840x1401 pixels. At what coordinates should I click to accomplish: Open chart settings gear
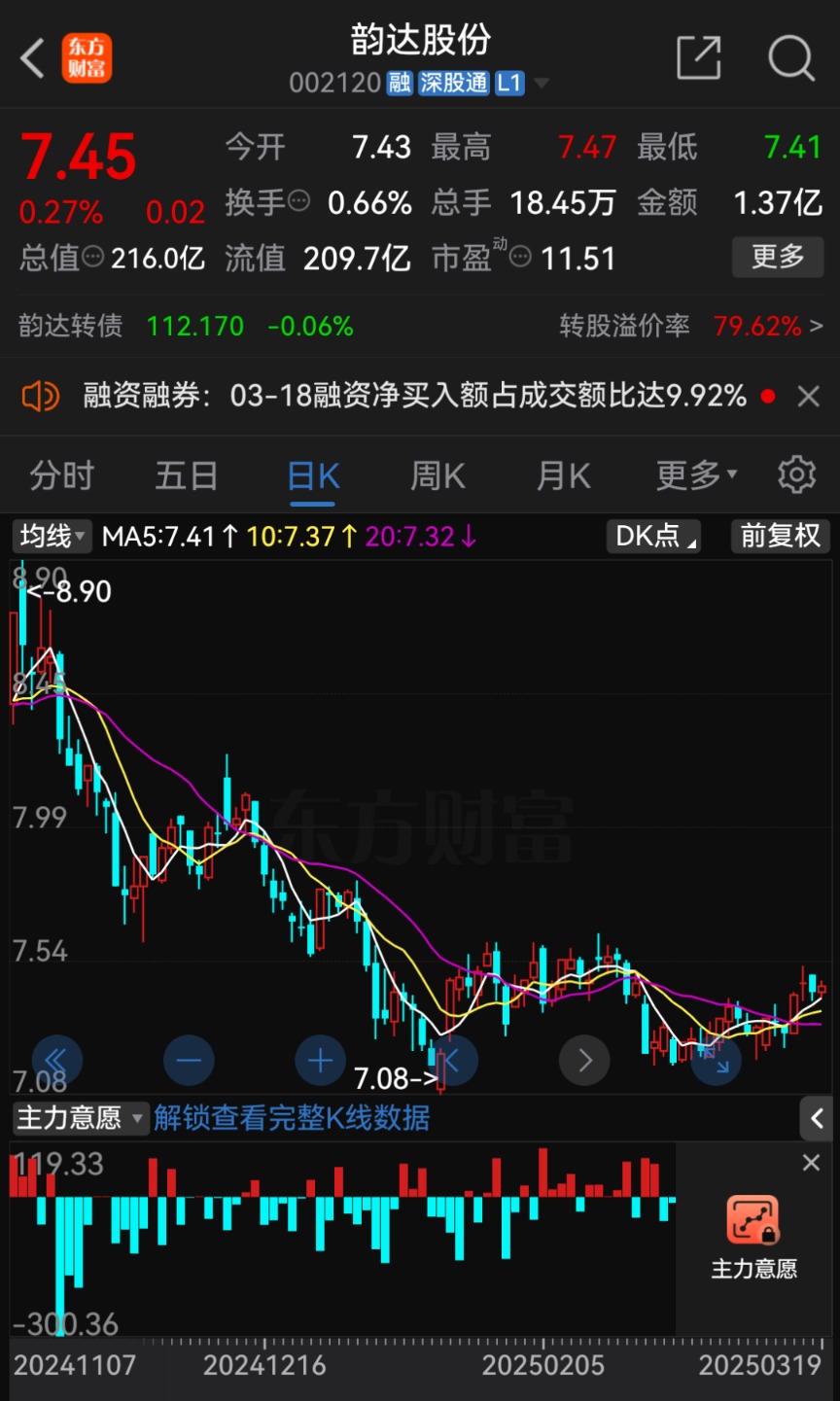click(x=796, y=474)
